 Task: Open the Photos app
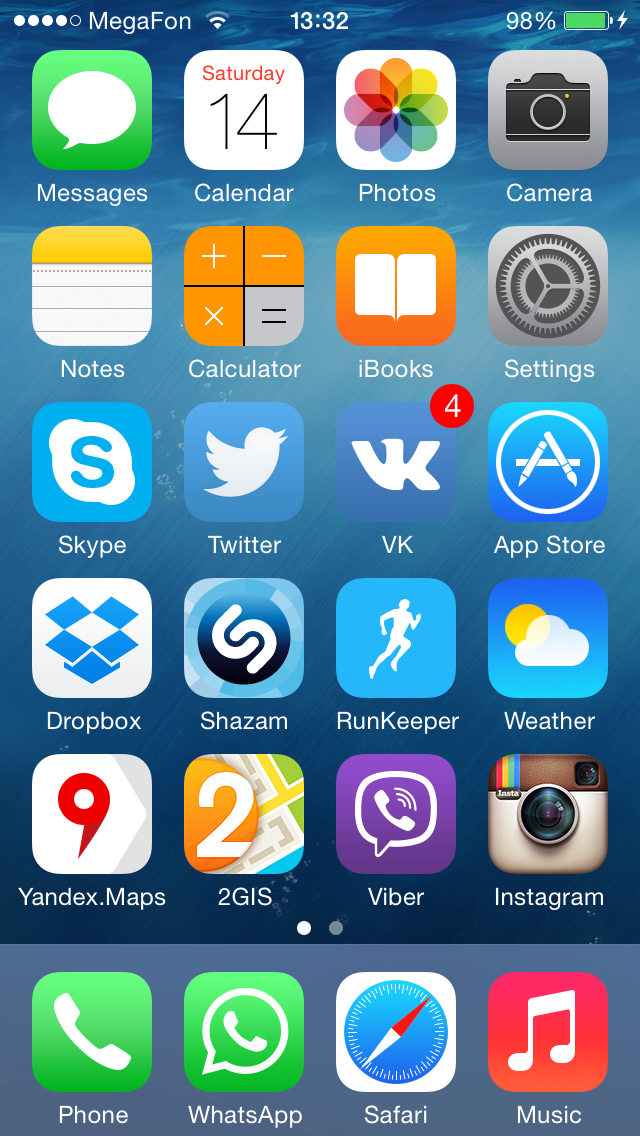pos(396,111)
